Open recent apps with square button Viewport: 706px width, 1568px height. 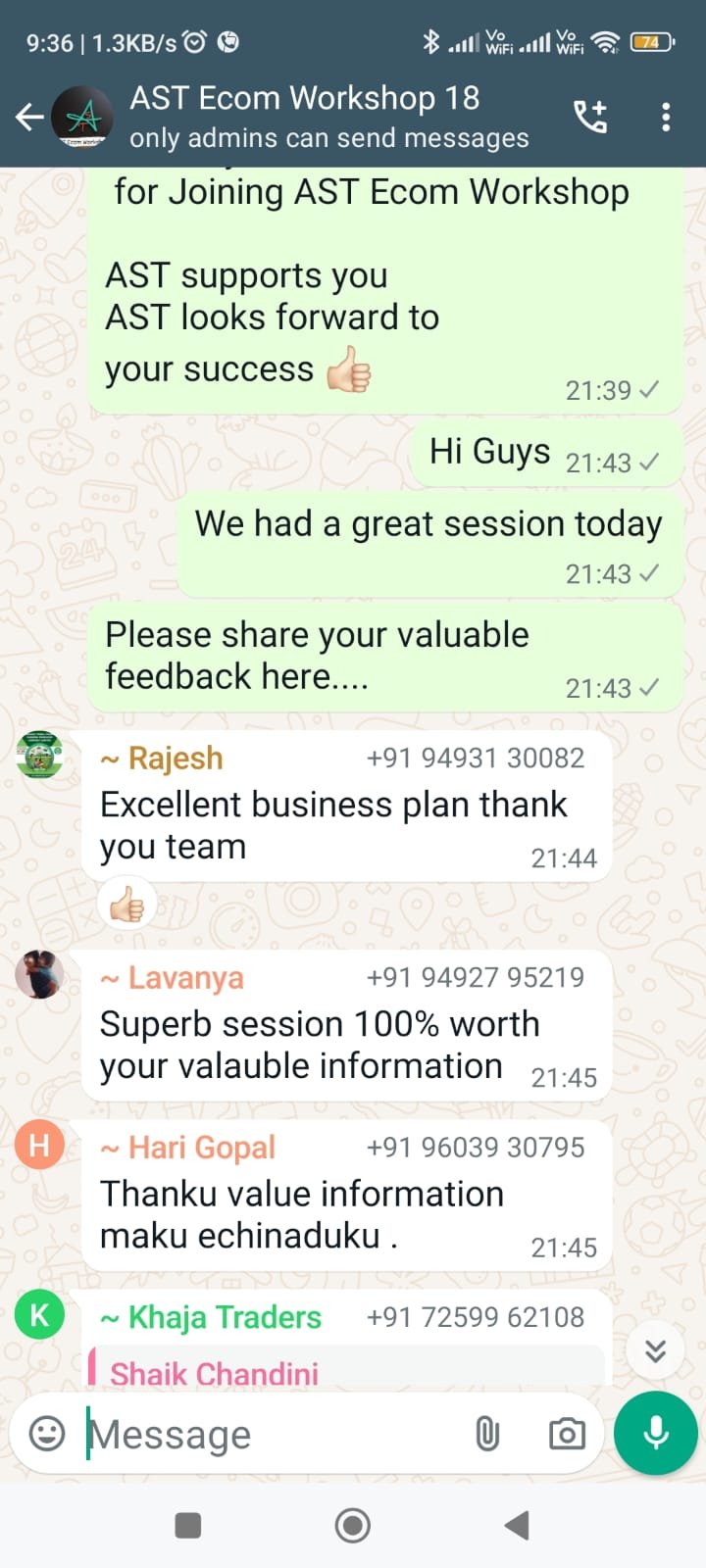point(187,1525)
